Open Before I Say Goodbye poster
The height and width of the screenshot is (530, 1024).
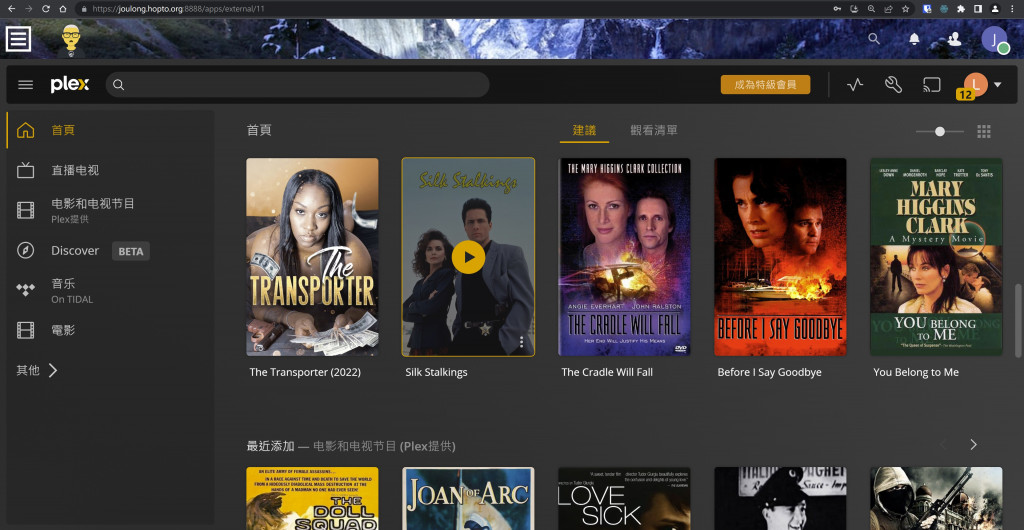(x=780, y=257)
